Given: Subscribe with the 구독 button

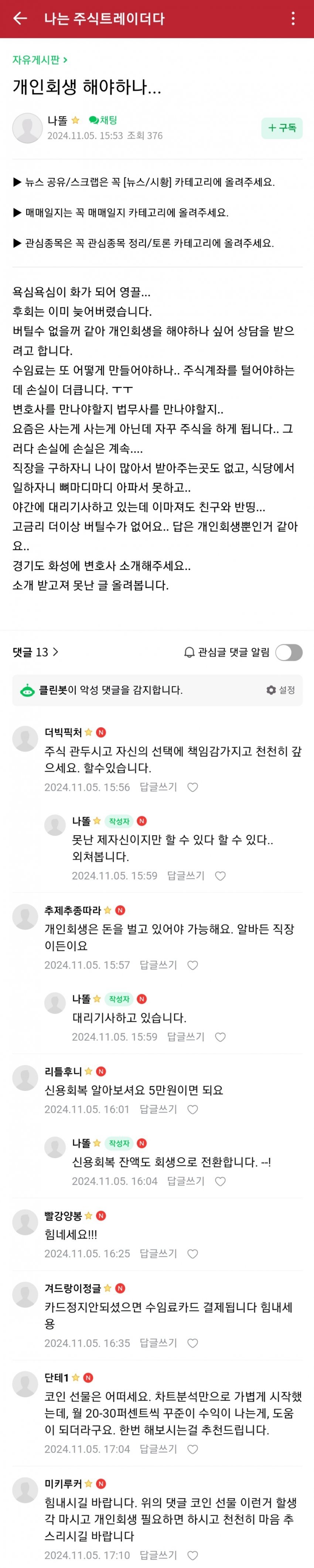Looking at the screenshot, I should pyautogui.click(x=282, y=128).
